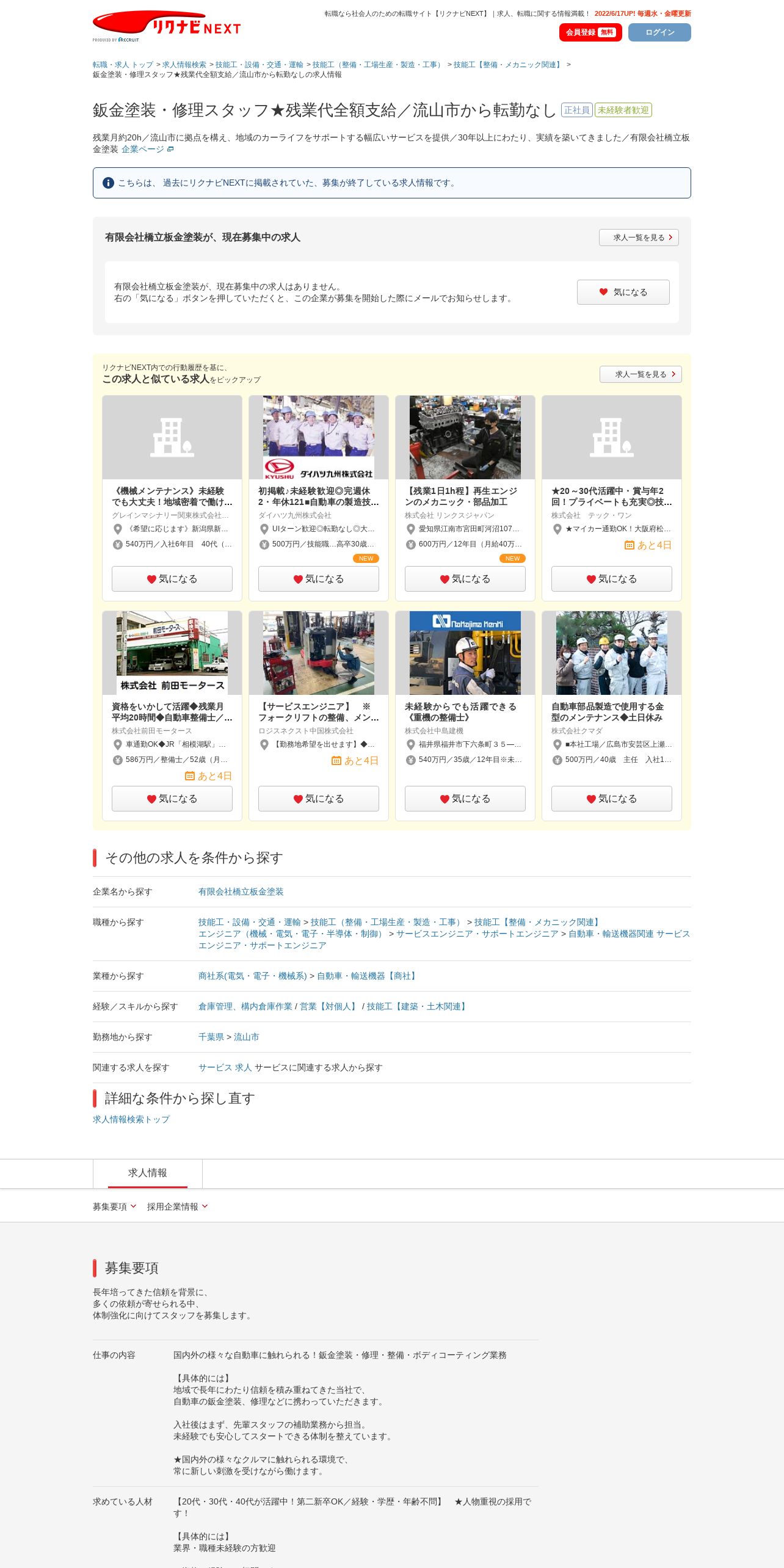Open the ログイン login button
Image resolution: width=784 pixels, height=1568 pixels.
(659, 32)
